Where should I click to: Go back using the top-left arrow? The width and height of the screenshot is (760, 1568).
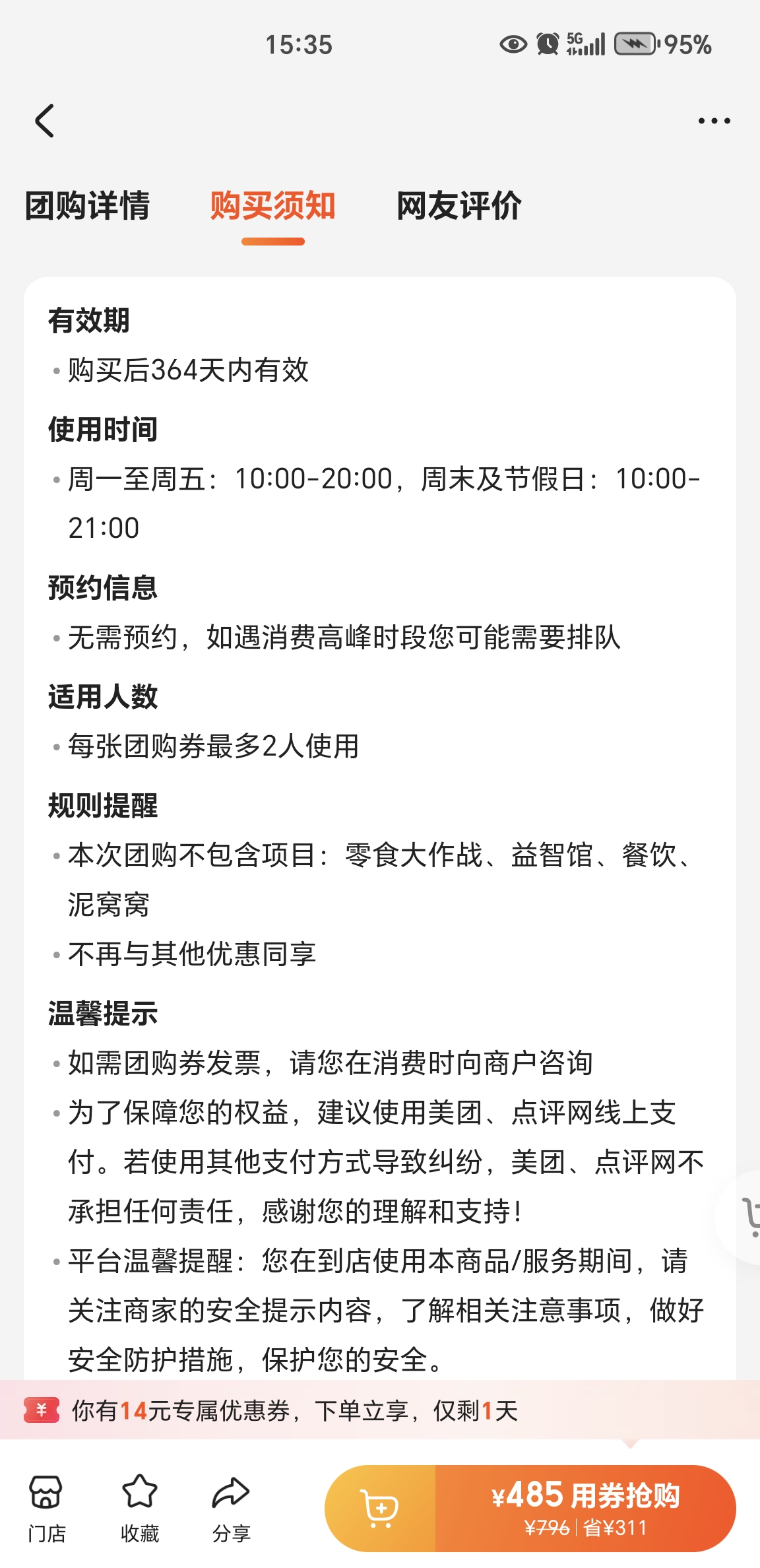(44, 121)
